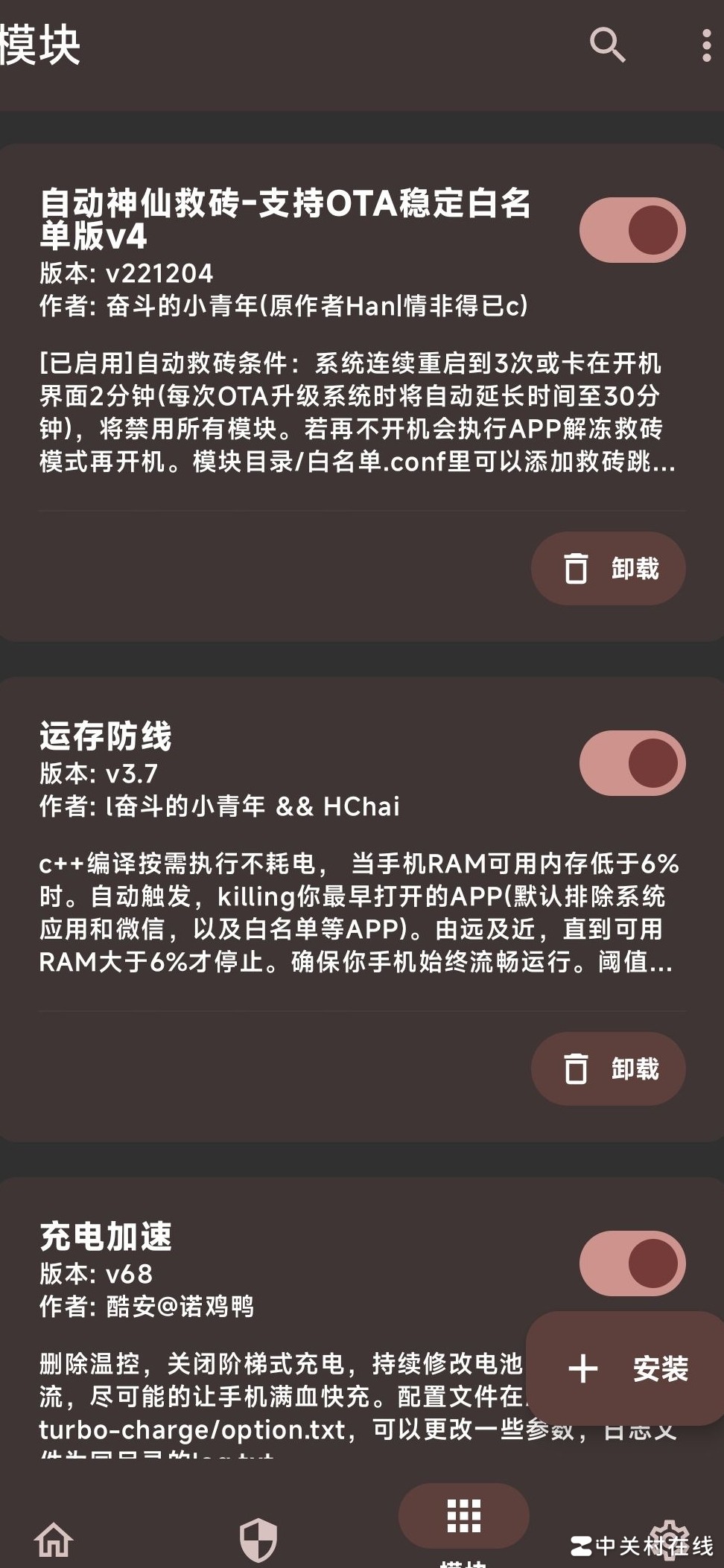
Task: Turn off the 充电加速 module switch
Action: coord(632,1263)
